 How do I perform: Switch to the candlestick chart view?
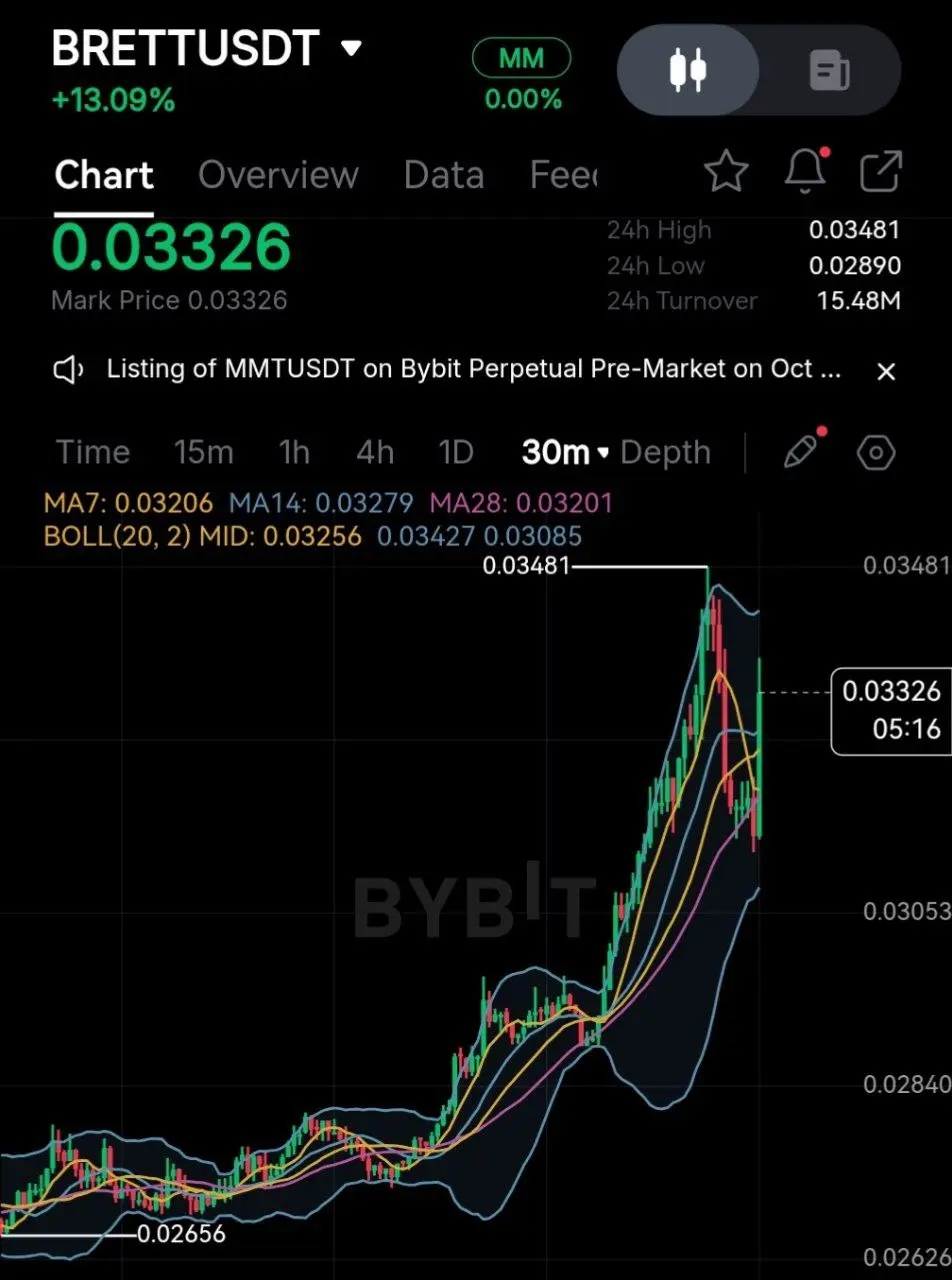point(688,70)
